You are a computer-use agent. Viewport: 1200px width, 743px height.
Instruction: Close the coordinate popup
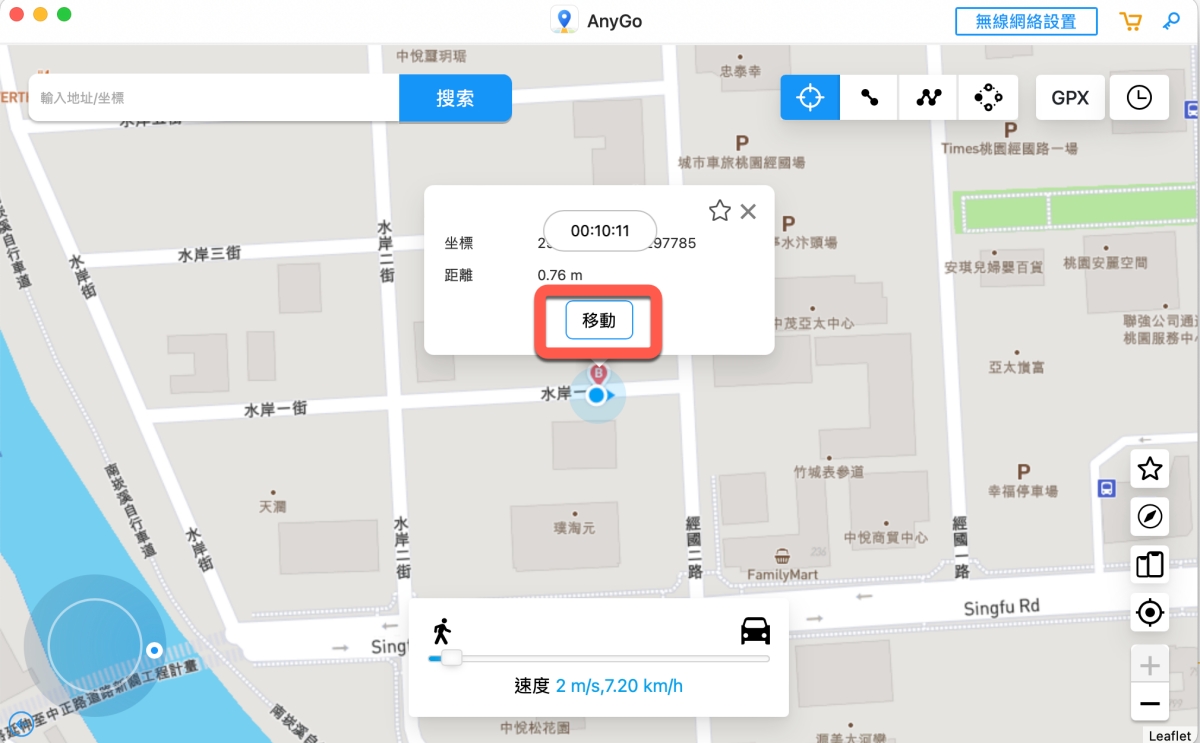pos(748,211)
